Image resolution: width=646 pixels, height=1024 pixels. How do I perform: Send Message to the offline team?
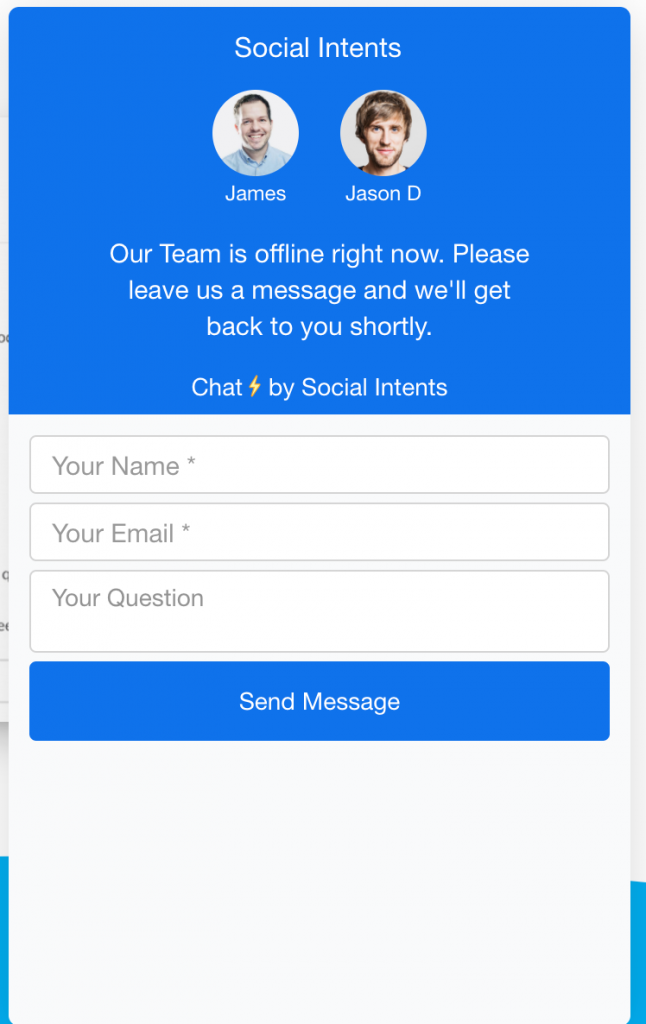pos(319,701)
